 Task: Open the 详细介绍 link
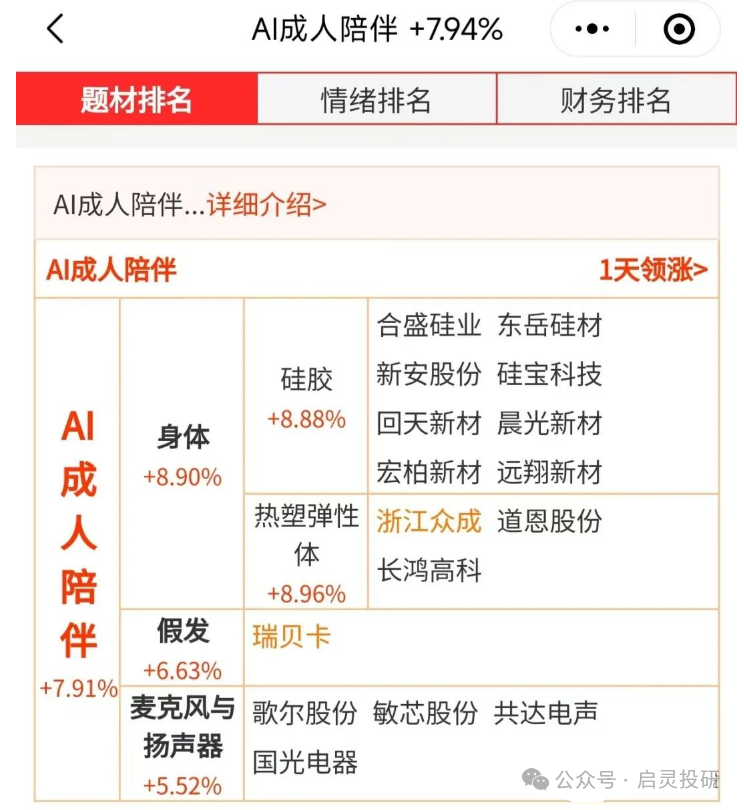pyautogui.click(x=267, y=205)
